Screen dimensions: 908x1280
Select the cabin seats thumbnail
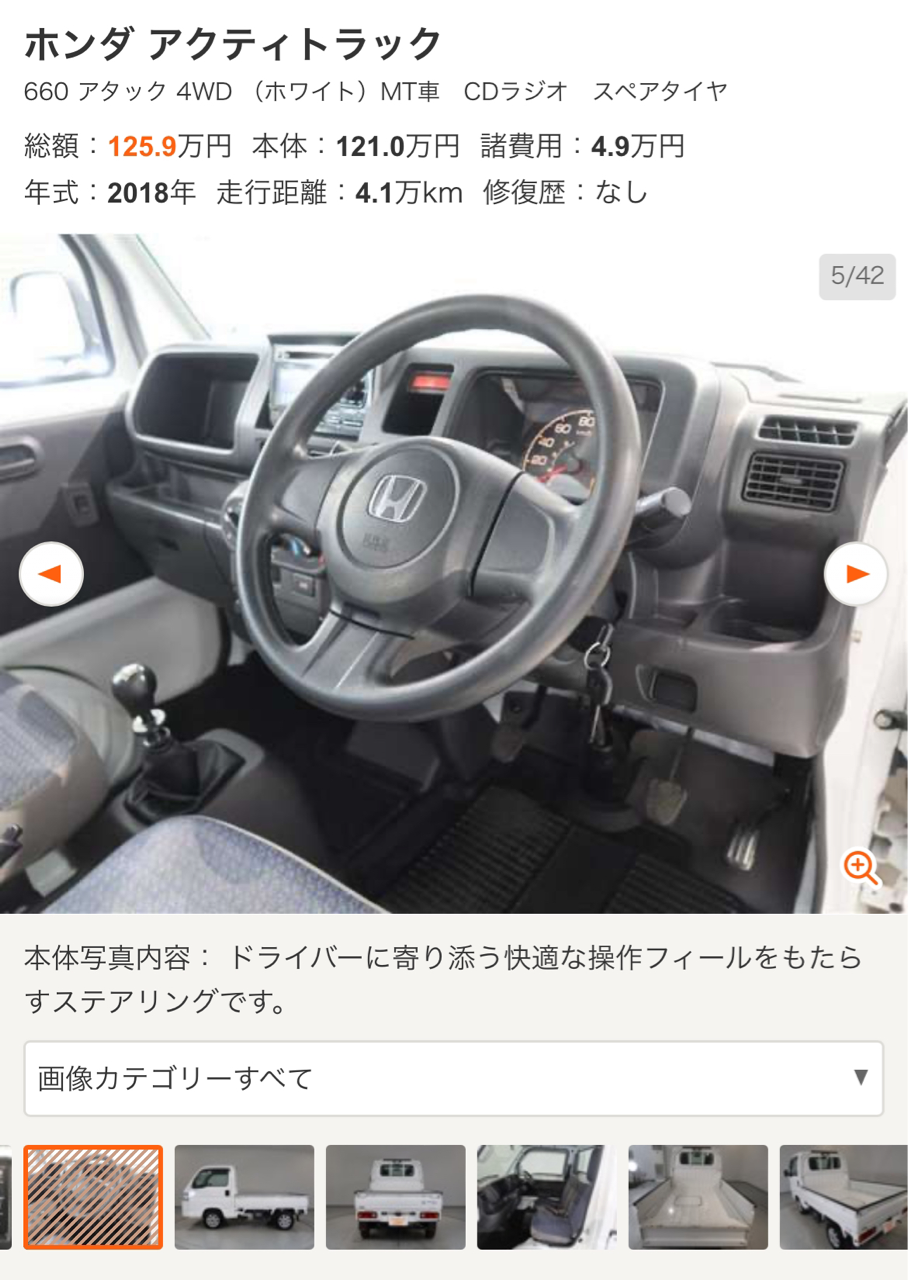546,1197
